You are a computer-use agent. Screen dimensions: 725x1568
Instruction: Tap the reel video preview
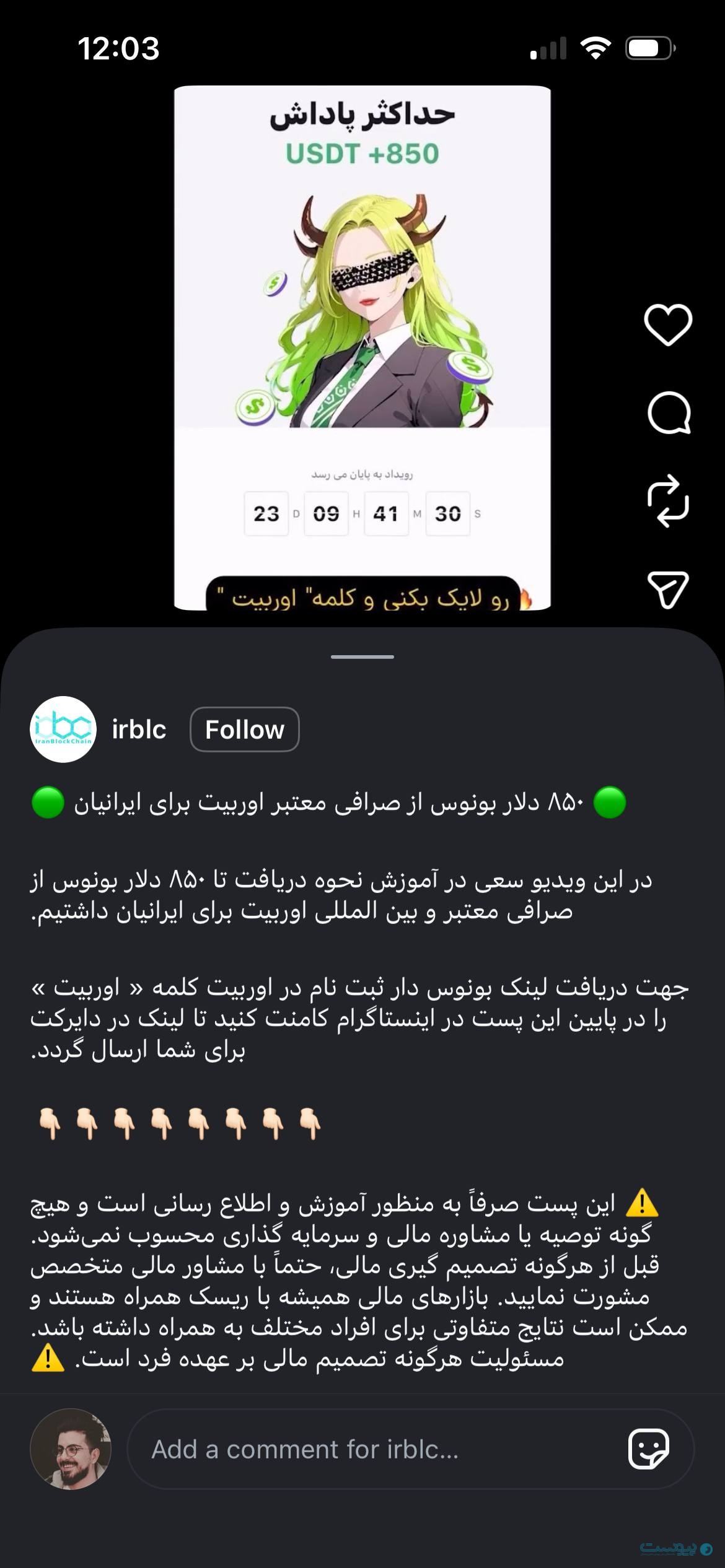[x=362, y=347]
